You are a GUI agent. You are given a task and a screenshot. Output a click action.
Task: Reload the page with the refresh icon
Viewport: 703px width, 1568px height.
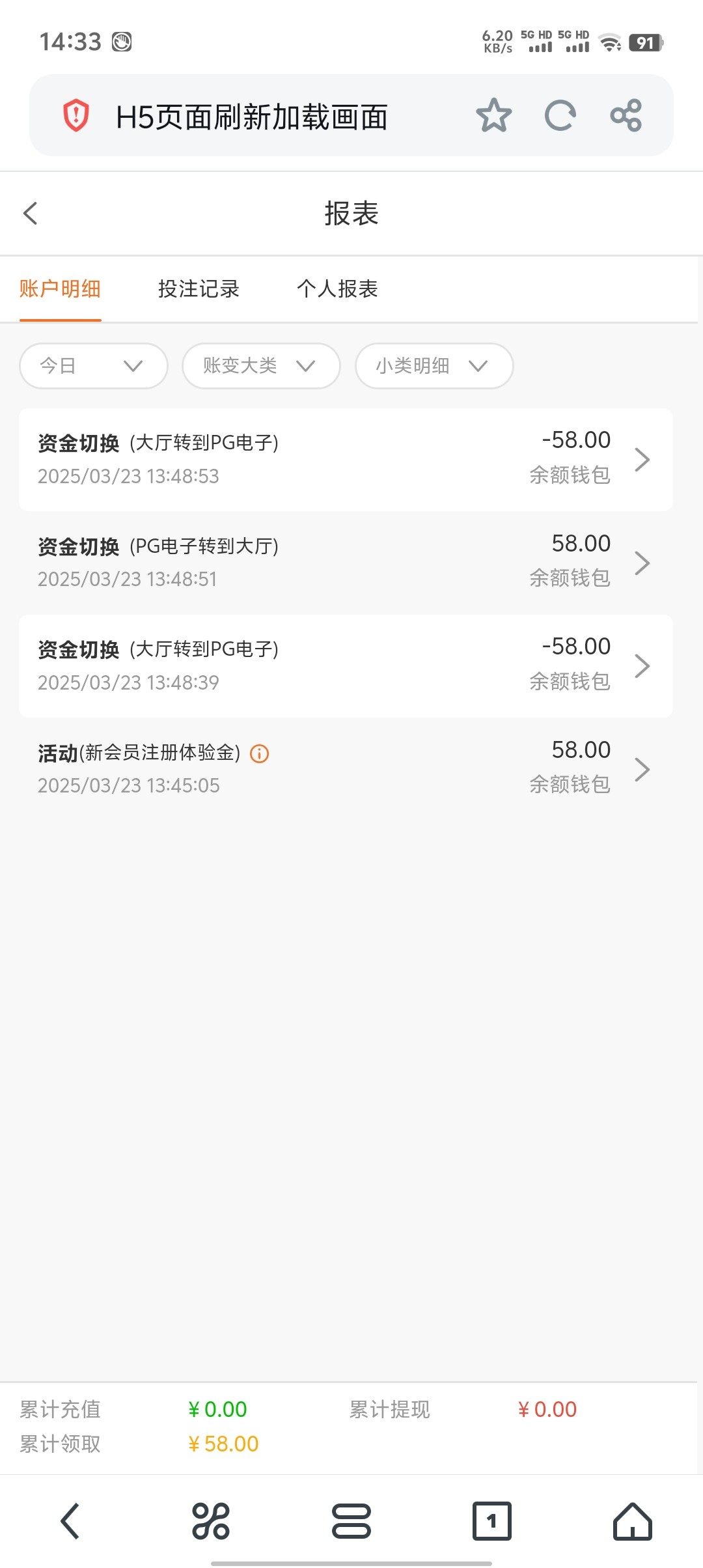coord(560,115)
